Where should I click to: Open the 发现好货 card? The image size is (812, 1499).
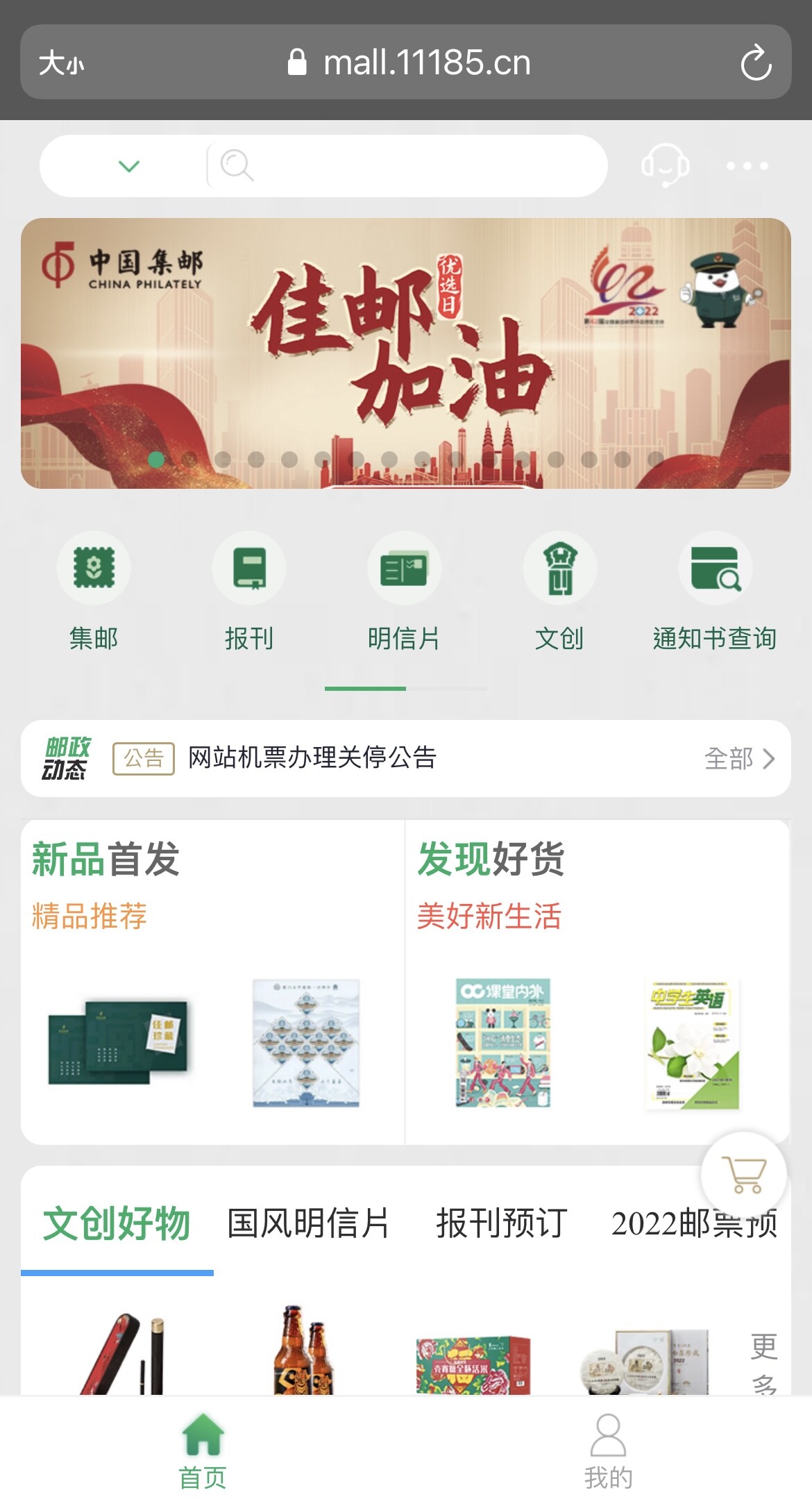(x=598, y=982)
